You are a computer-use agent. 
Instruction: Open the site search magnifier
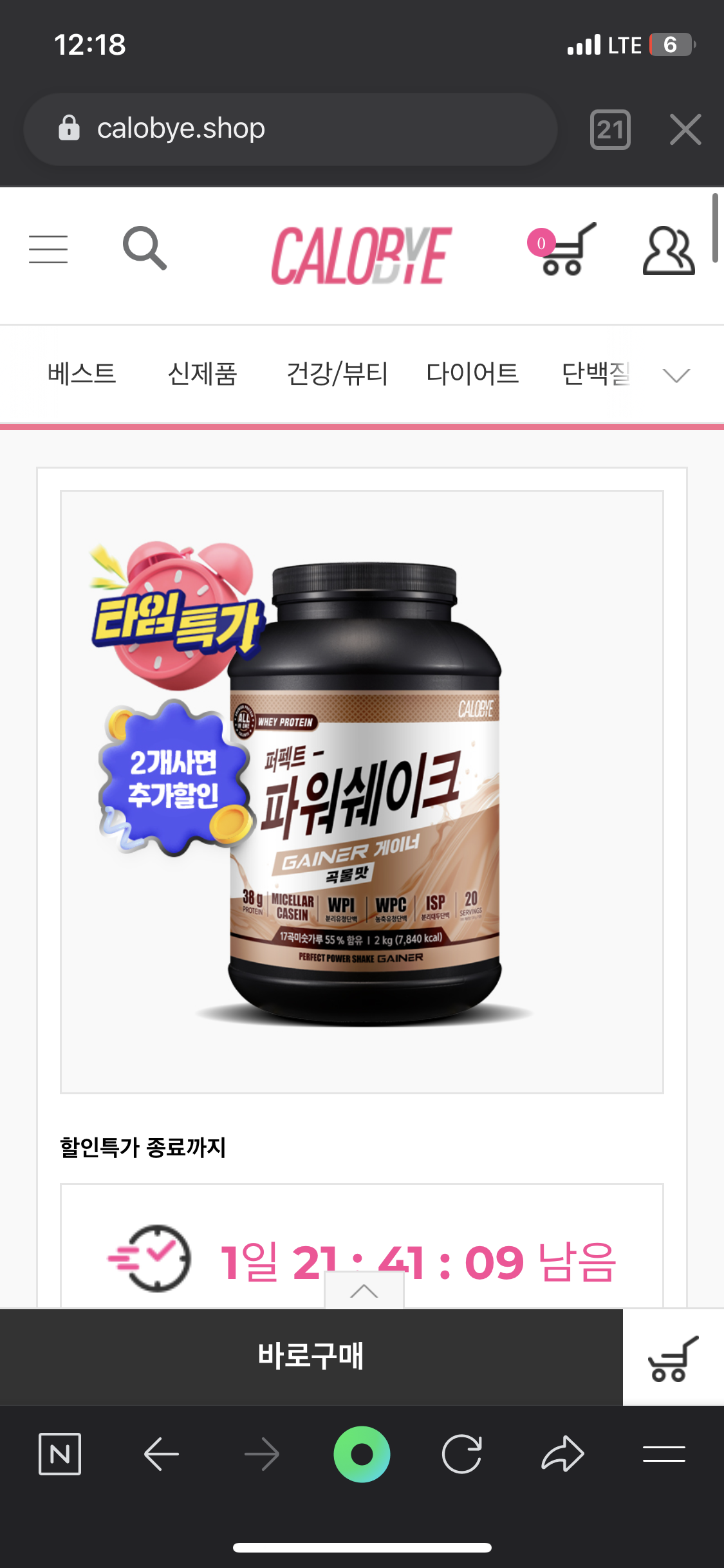click(145, 248)
